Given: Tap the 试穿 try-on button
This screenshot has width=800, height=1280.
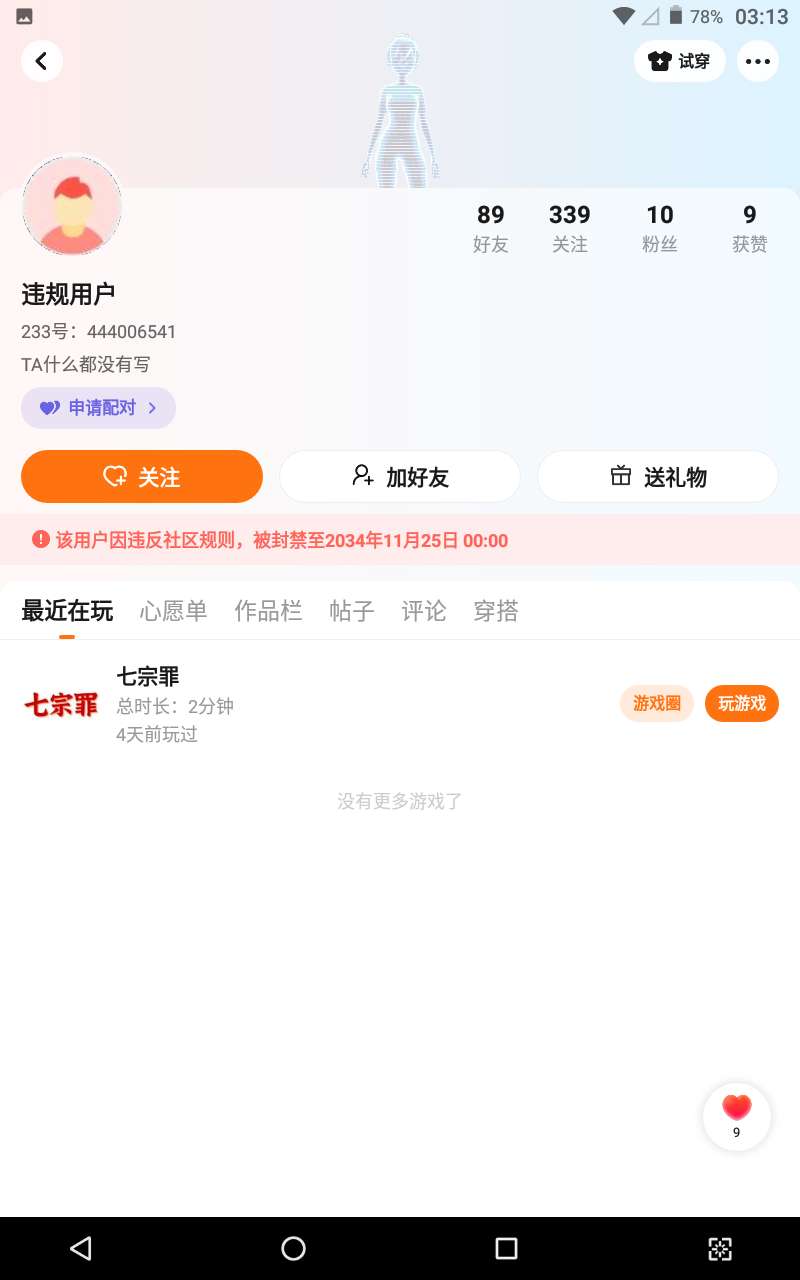Looking at the screenshot, I should click(x=680, y=61).
